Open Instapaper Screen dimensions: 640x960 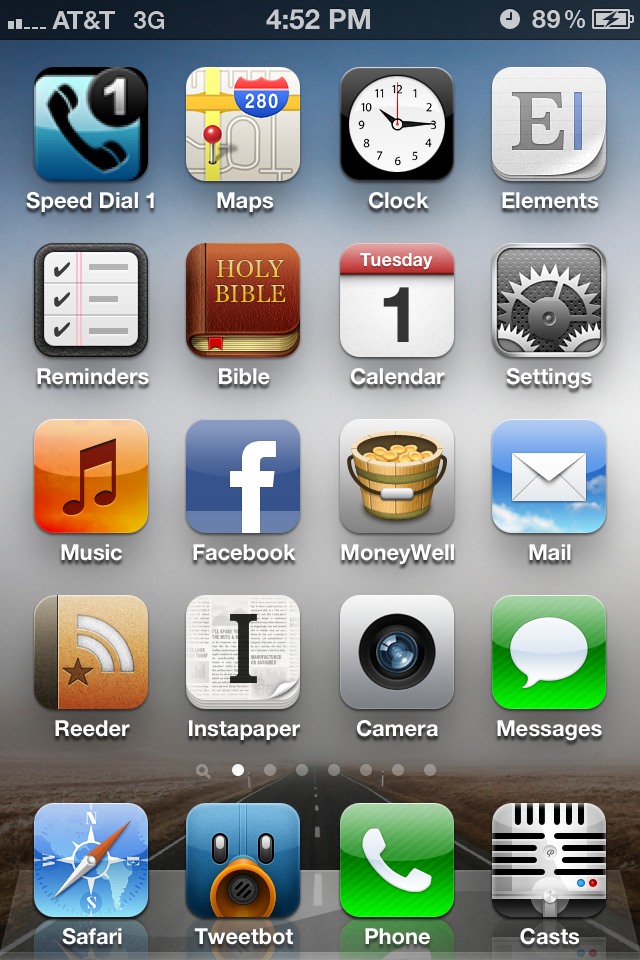coord(243,653)
